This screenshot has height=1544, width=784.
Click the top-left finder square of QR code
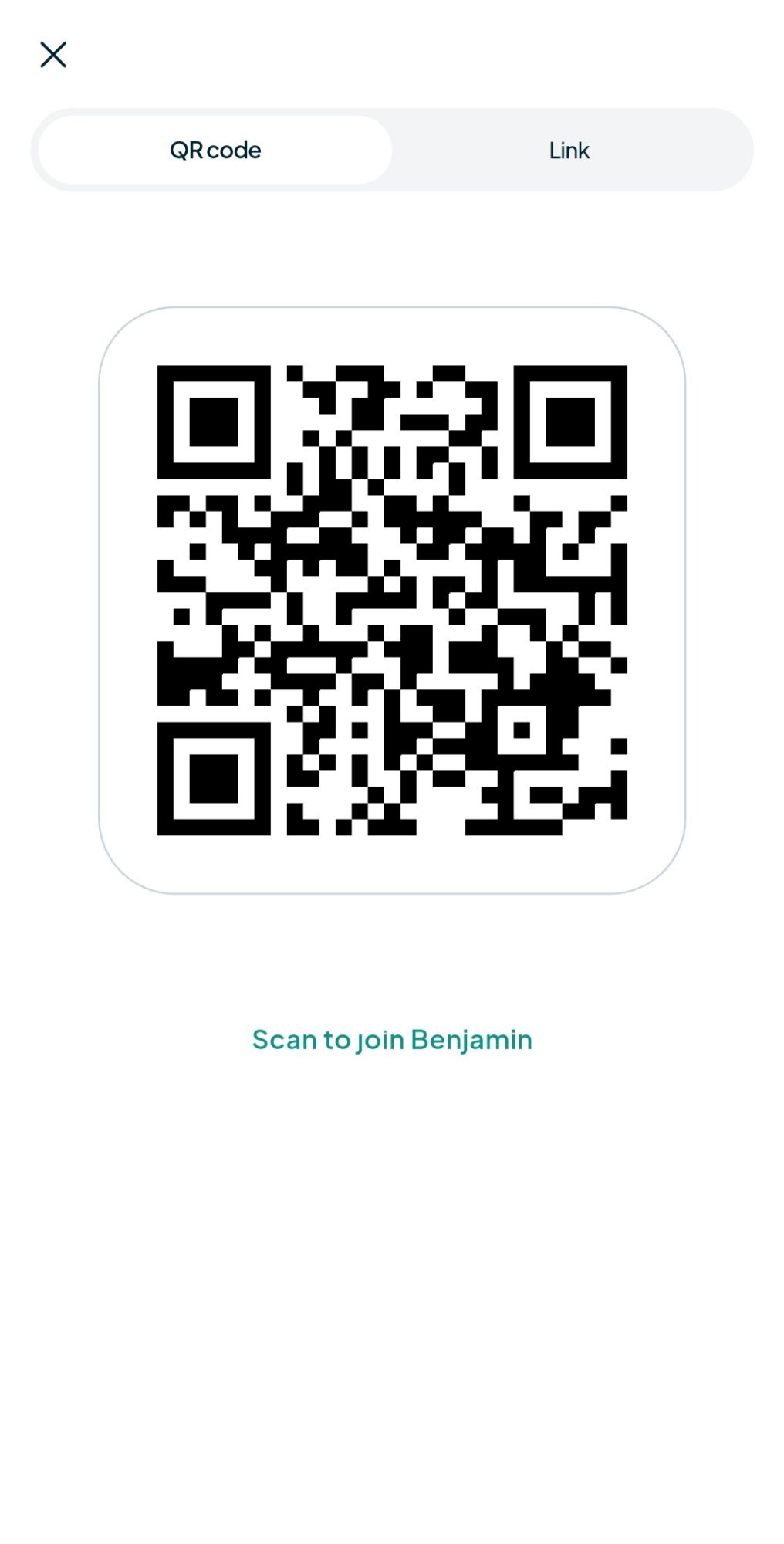(x=212, y=423)
